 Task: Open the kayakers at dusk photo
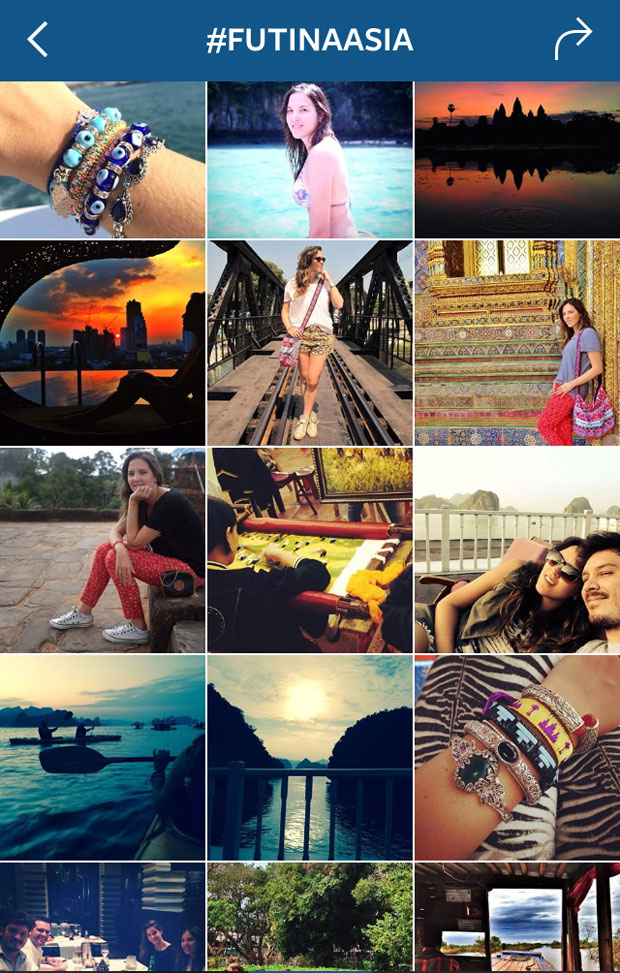coord(102,757)
